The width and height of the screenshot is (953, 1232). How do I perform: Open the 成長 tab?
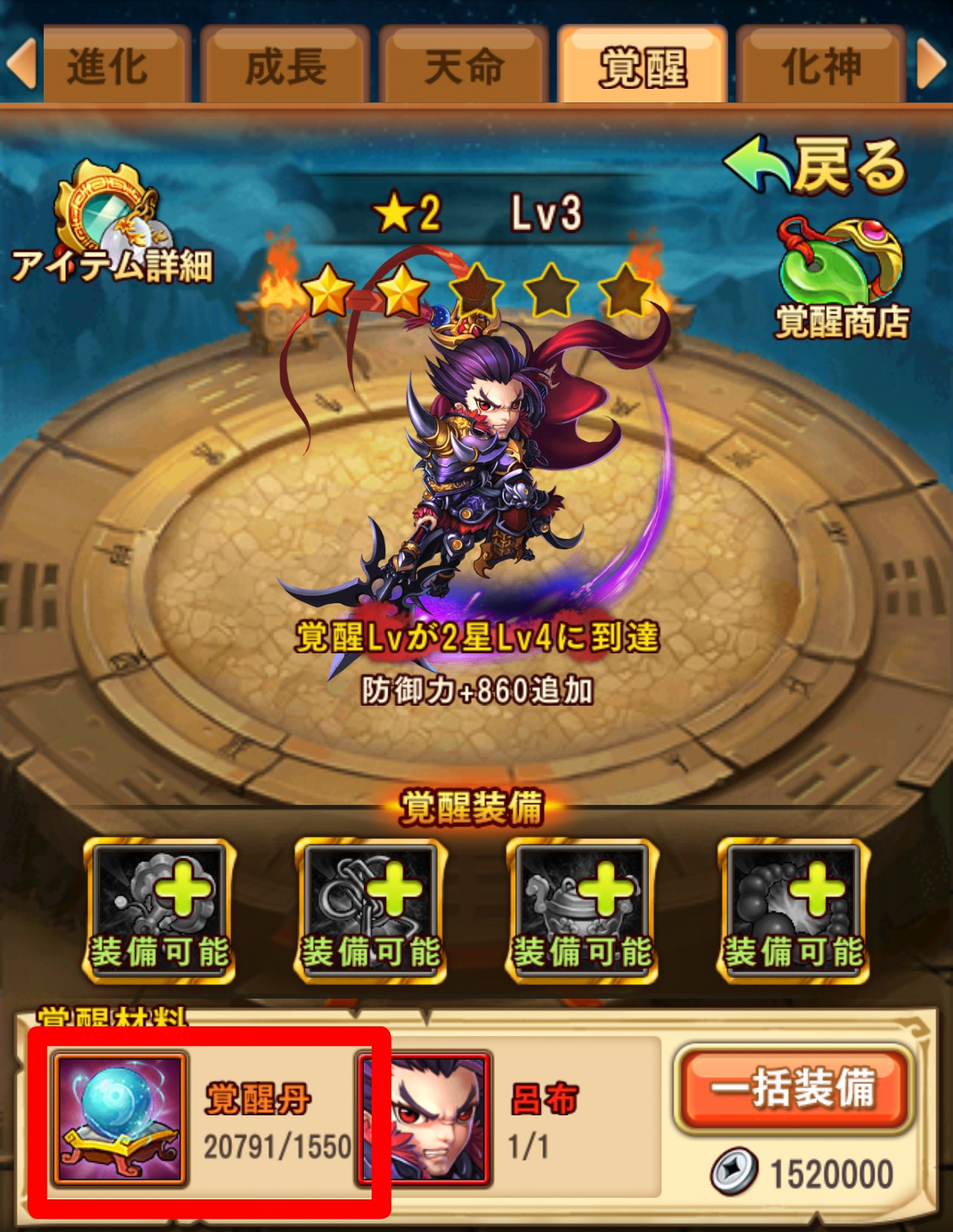285,66
